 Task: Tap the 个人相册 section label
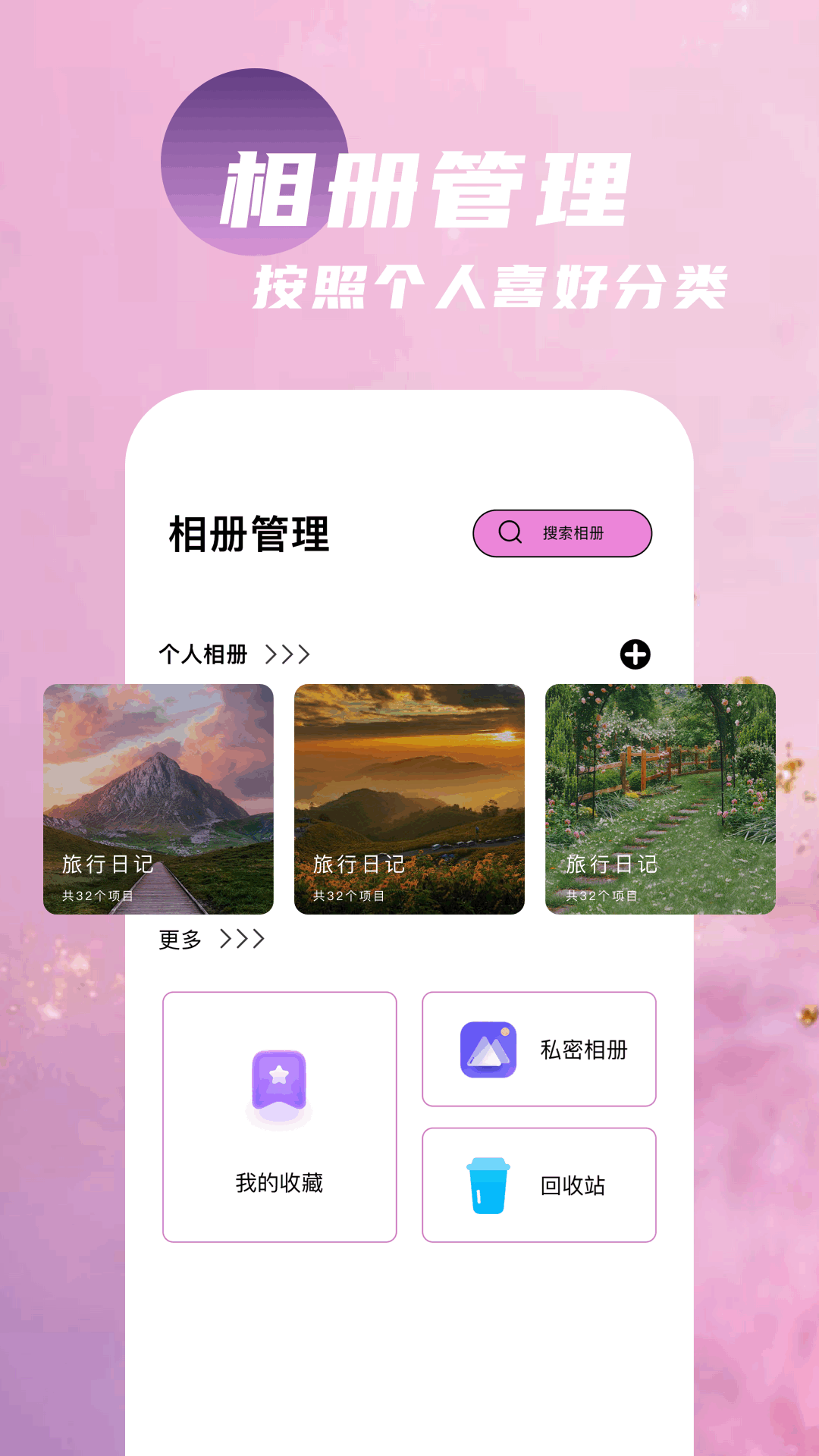[202, 654]
